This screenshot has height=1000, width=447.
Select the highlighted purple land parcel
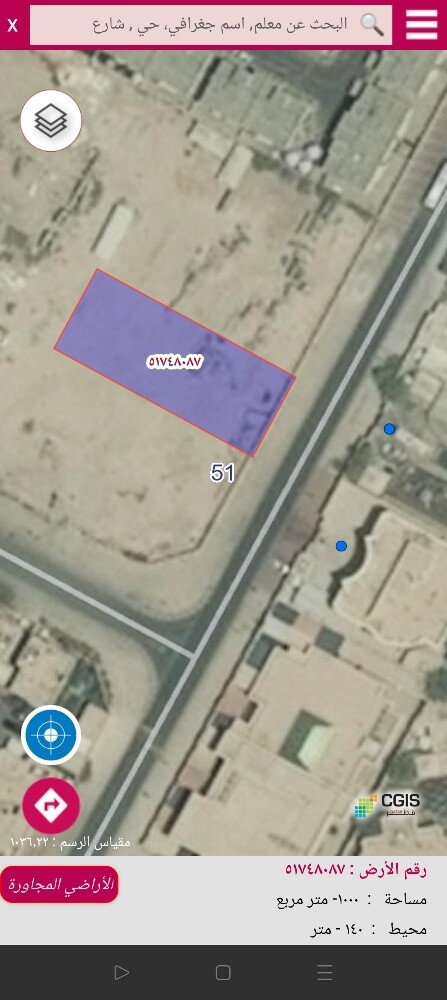pos(174,362)
